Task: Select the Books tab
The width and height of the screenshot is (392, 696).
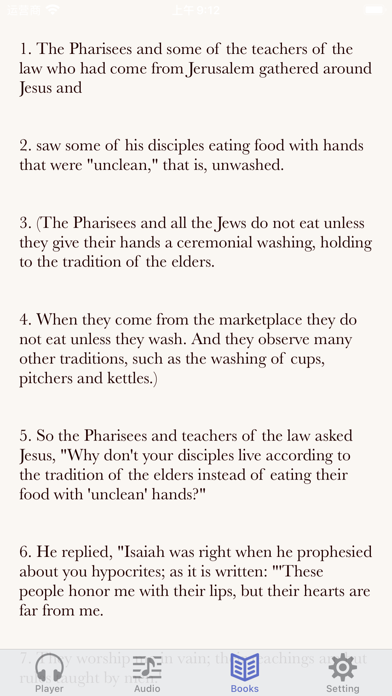Action: (x=245, y=673)
